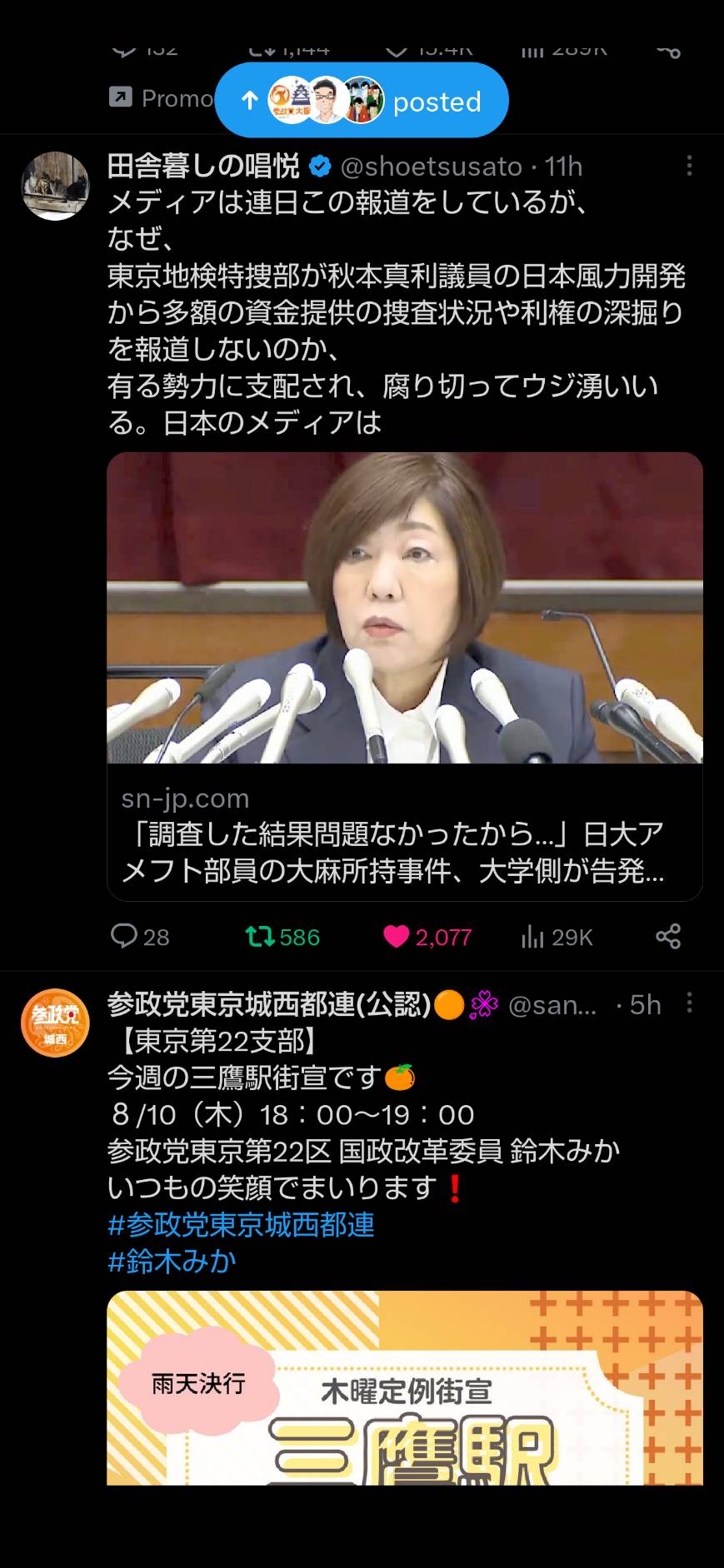Open profile picture of 田舎暮しの唱悦
Viewport: 724px width, 1568px height.
[55, 186]
